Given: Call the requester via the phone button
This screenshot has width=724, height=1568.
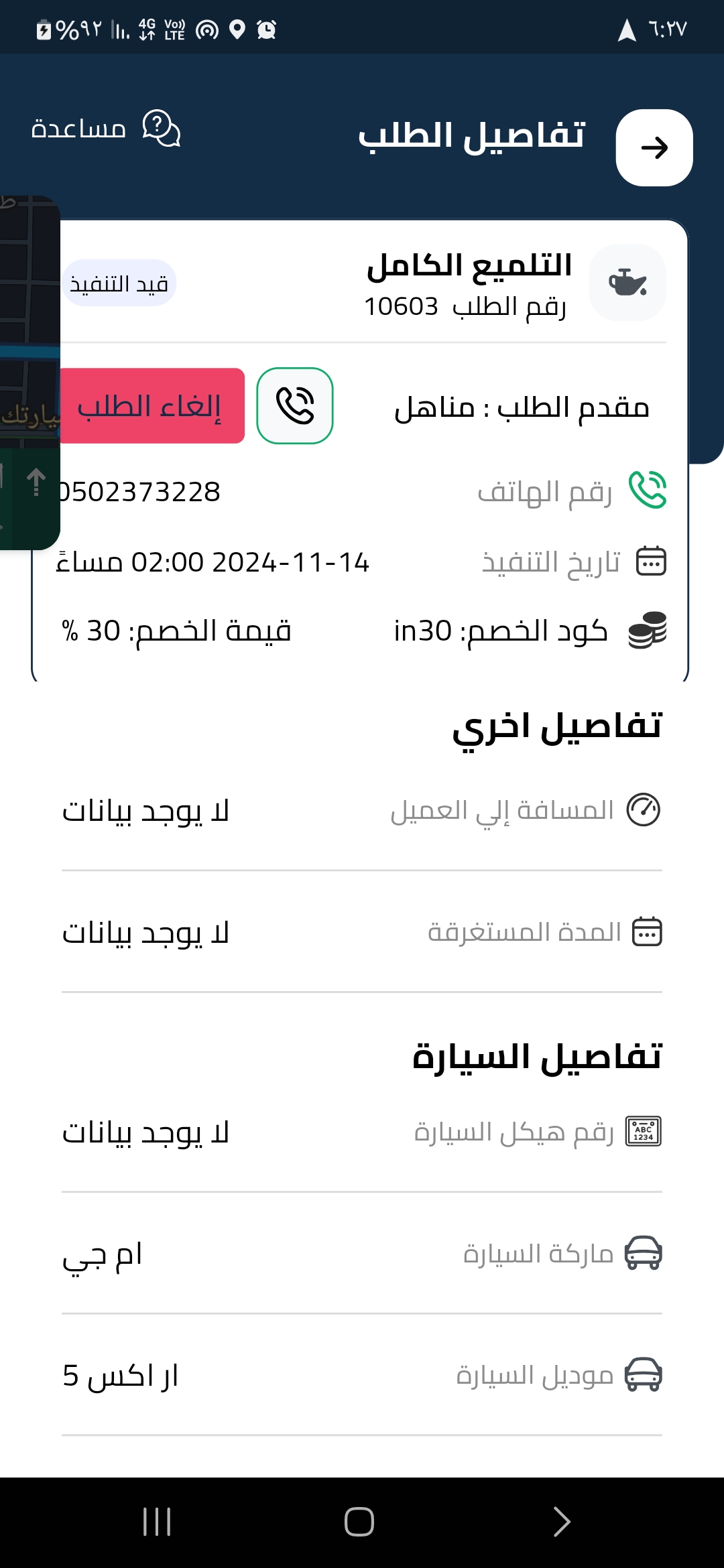Looking at the screenshot, I should pos(295,405).
